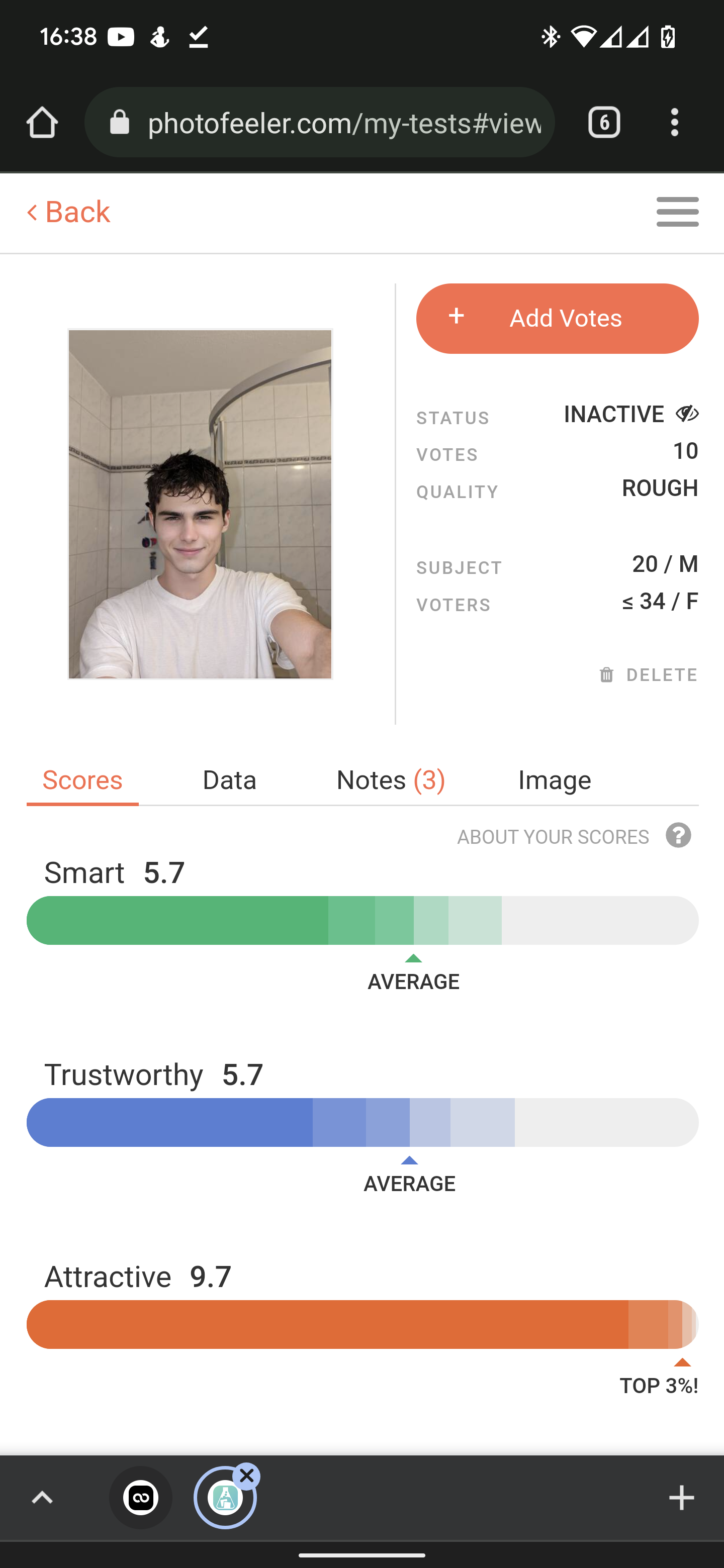Add a new tab with plus
Screen dimensions: 724x1568
coord(681,1498)
